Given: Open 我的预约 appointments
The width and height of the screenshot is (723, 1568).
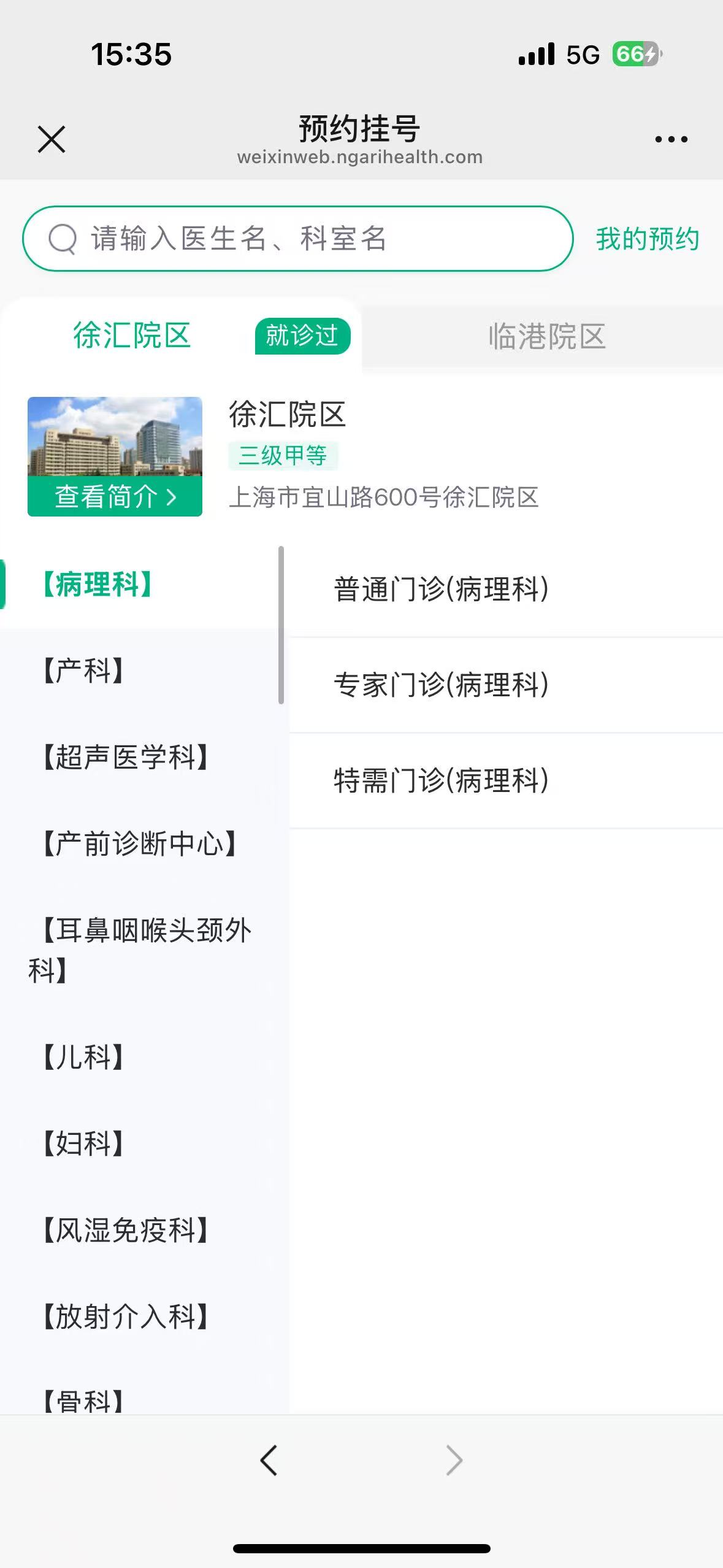Looking at the screenshot, I should pos(647,239).
